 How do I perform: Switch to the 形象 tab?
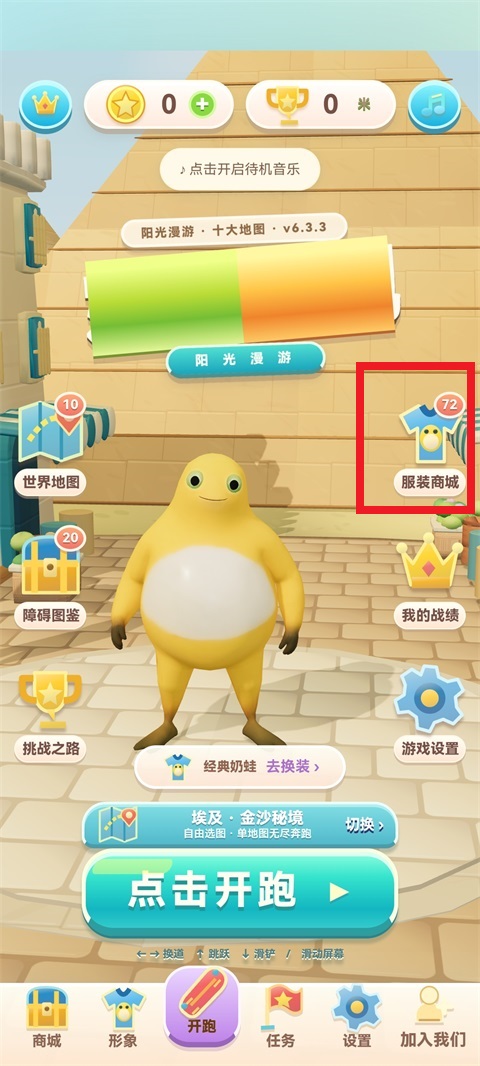coord(123,1016)
